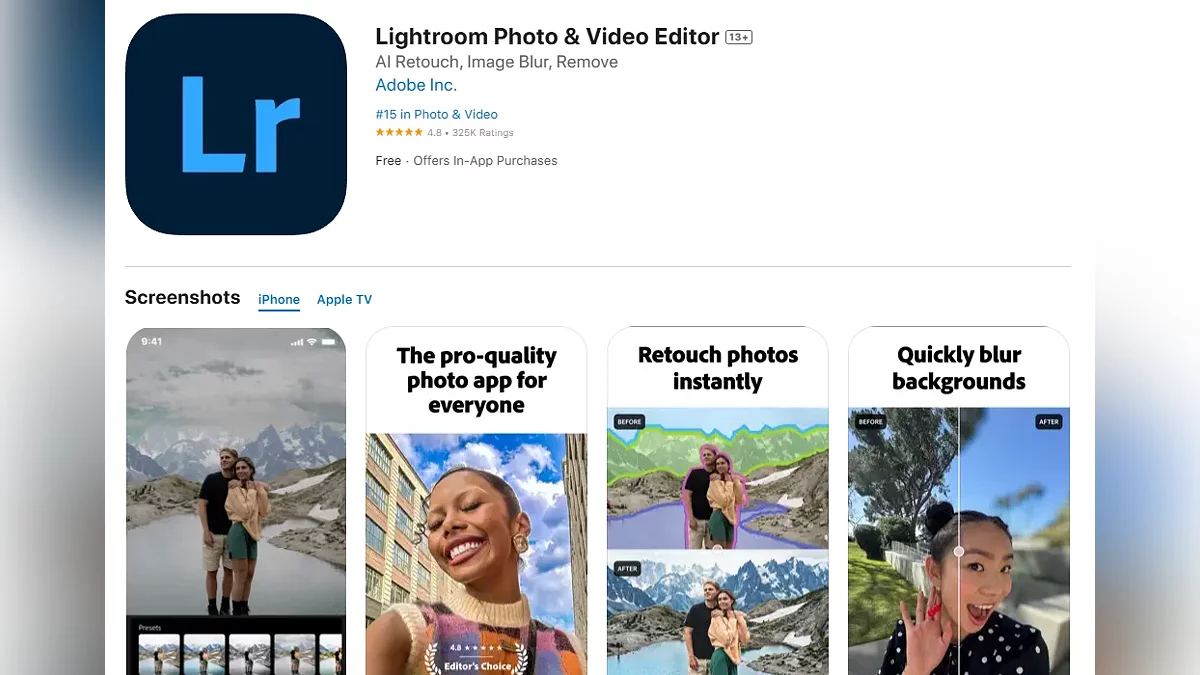Open the 'pro-quality photo app' screenshot
Image resolution: width=1200 pixels, height=675 pixels.
click(x=476, y=500)
